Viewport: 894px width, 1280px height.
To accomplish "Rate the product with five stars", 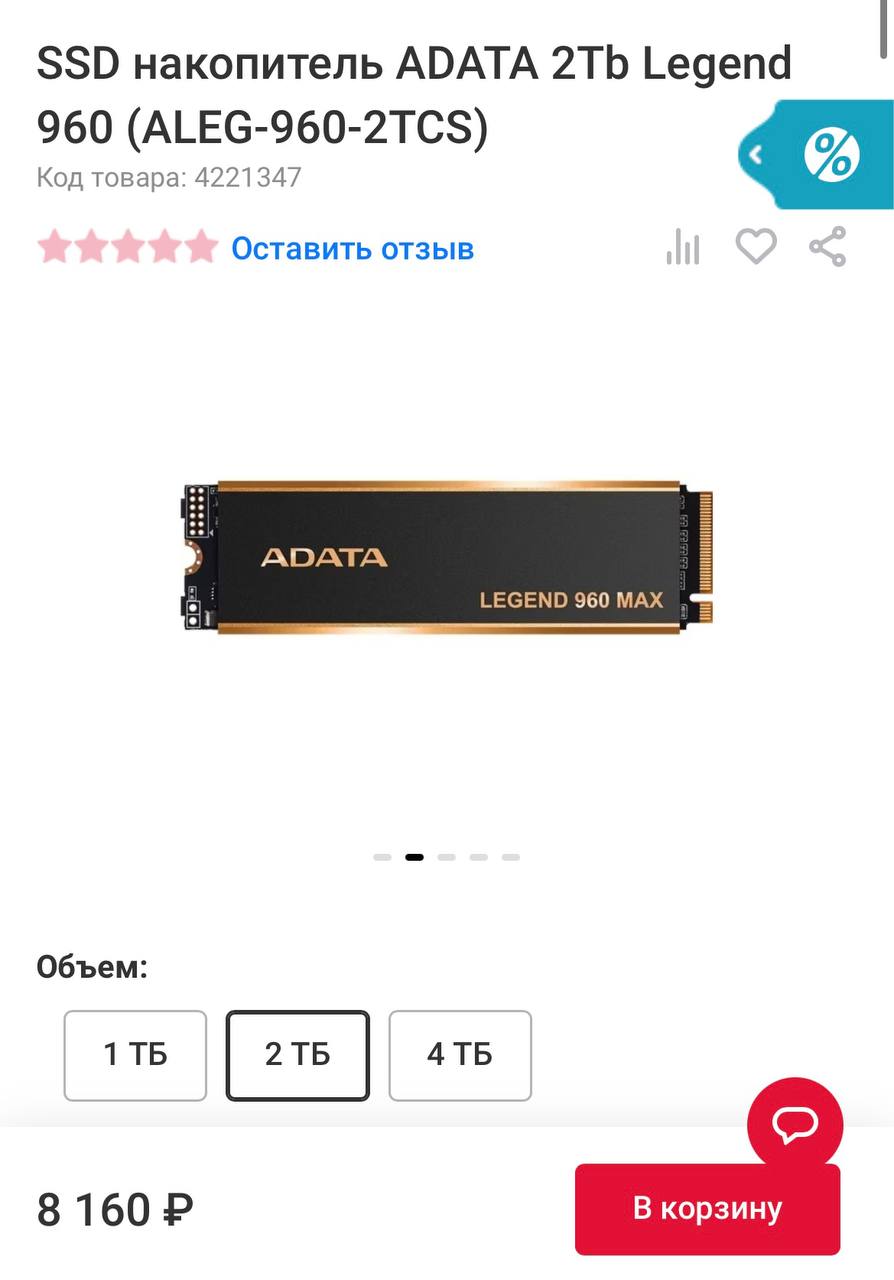I will (x=201, y=247).
